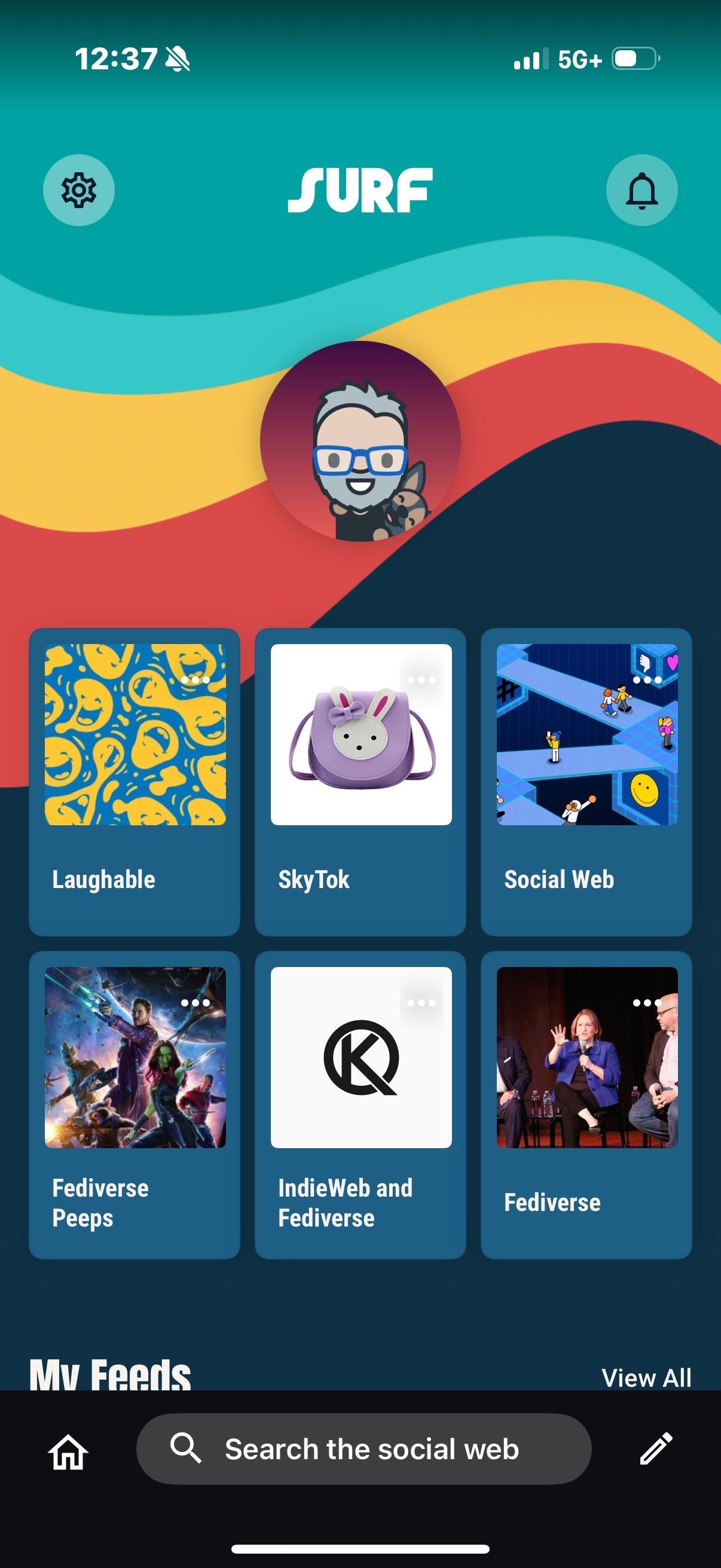This screenshot has width=721, height=1568.
Task: Open the SkyTok feed card
Action: tap(360, 782)
